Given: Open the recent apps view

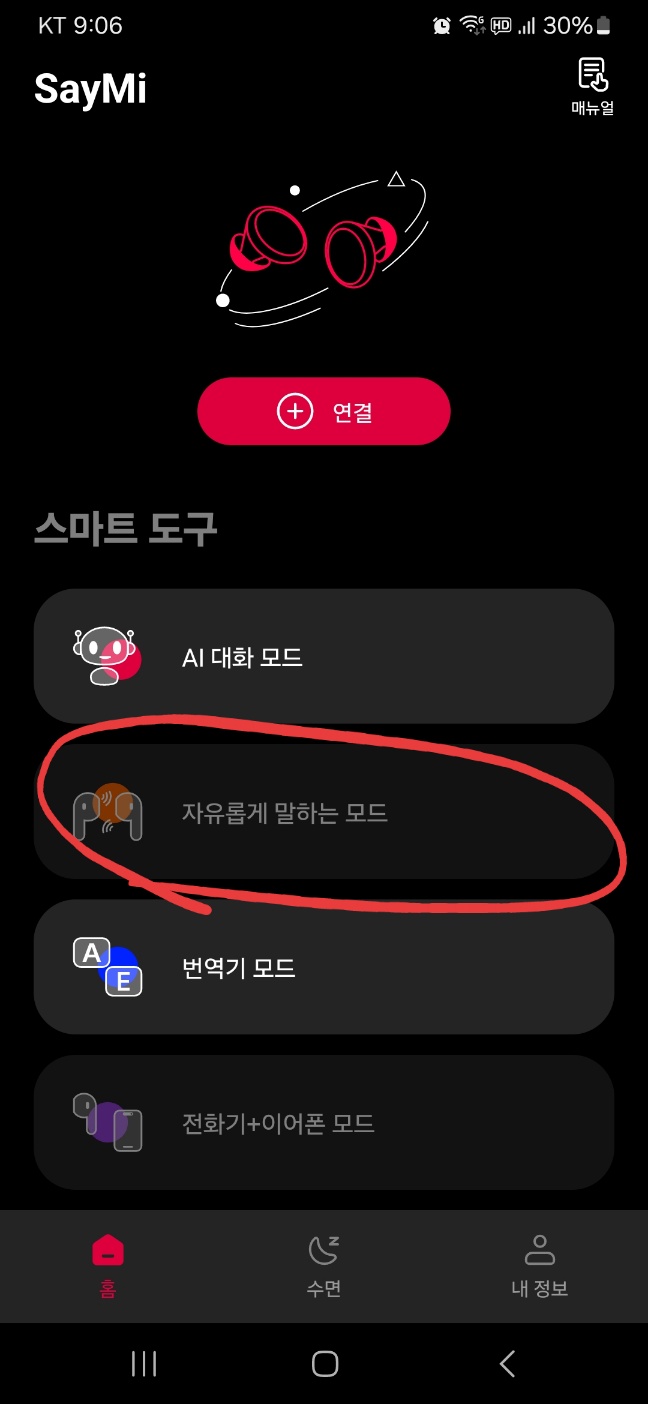Looking at the screenshot, I should pyautogui.click(x=144, y=1363).
